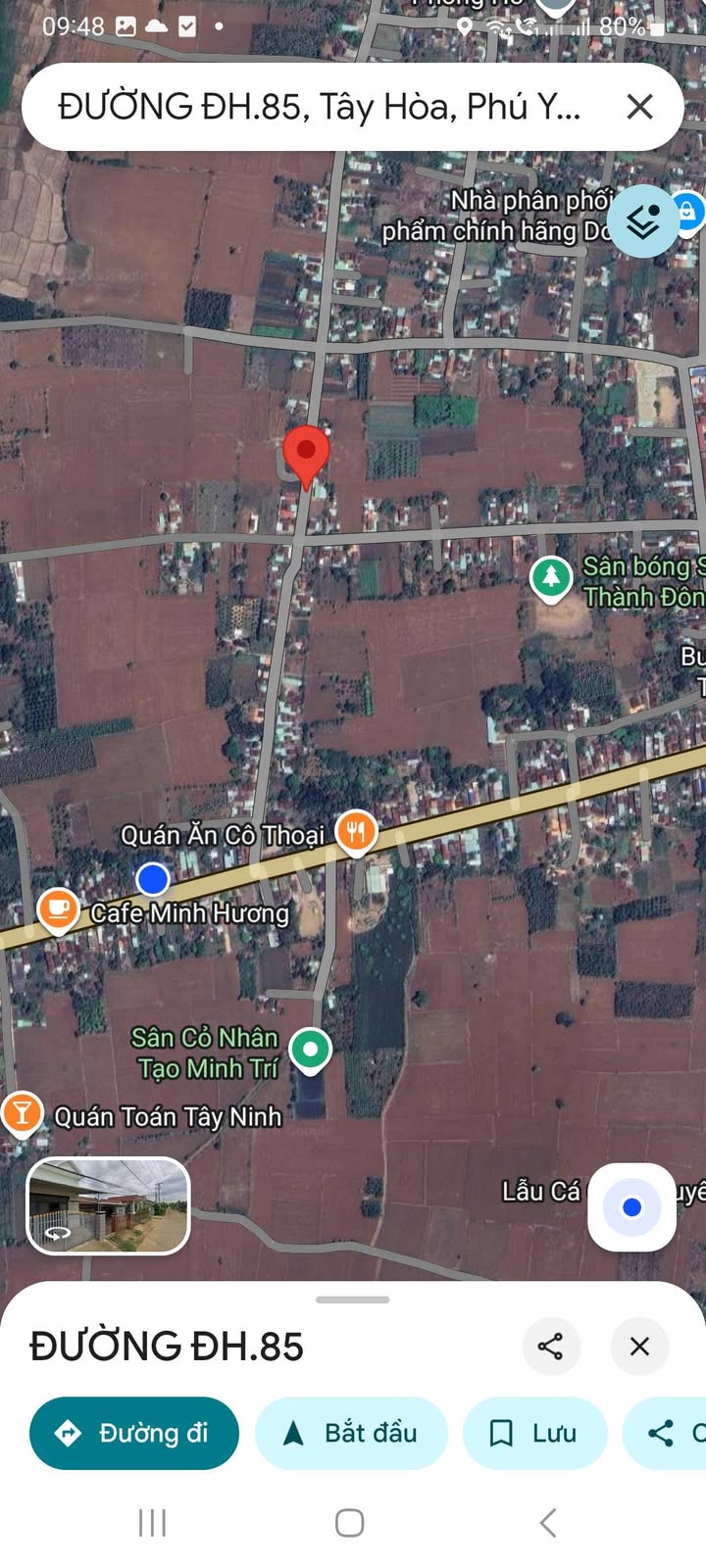Image resolution: width=706 pixels, height=1568 pixels.
Task: Center map on my current location
Action: point(631,1207)
